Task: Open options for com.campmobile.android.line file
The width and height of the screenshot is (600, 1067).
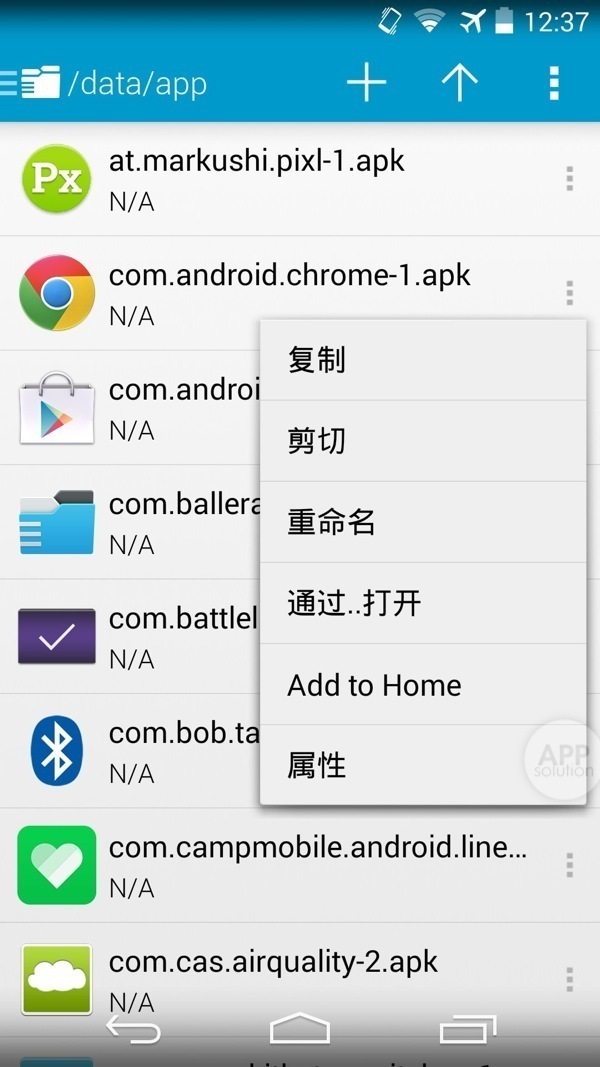Action: click(569, 865)
